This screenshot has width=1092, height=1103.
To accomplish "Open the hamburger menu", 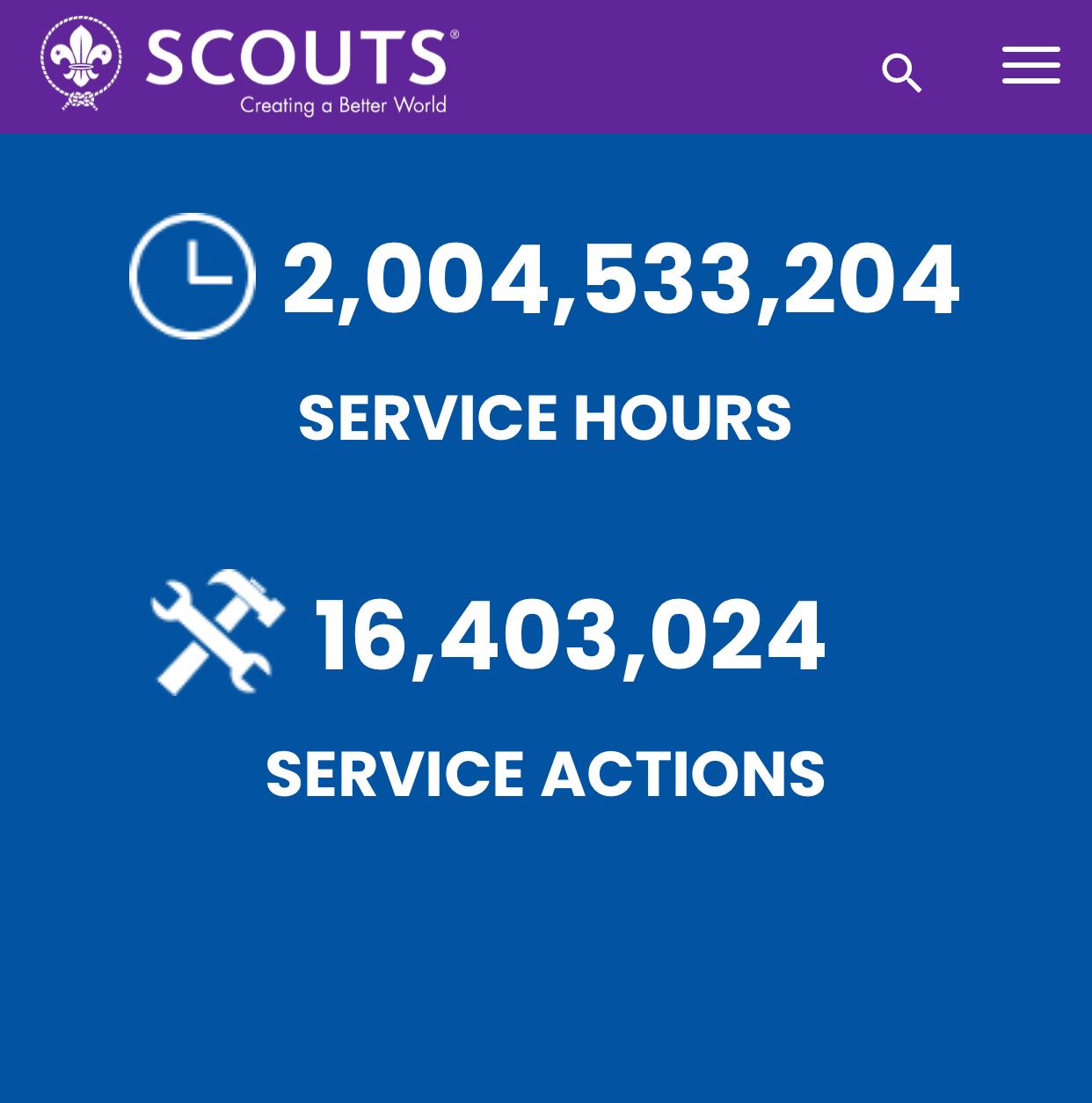I will pyautogui.click(x=1030, y=65).
